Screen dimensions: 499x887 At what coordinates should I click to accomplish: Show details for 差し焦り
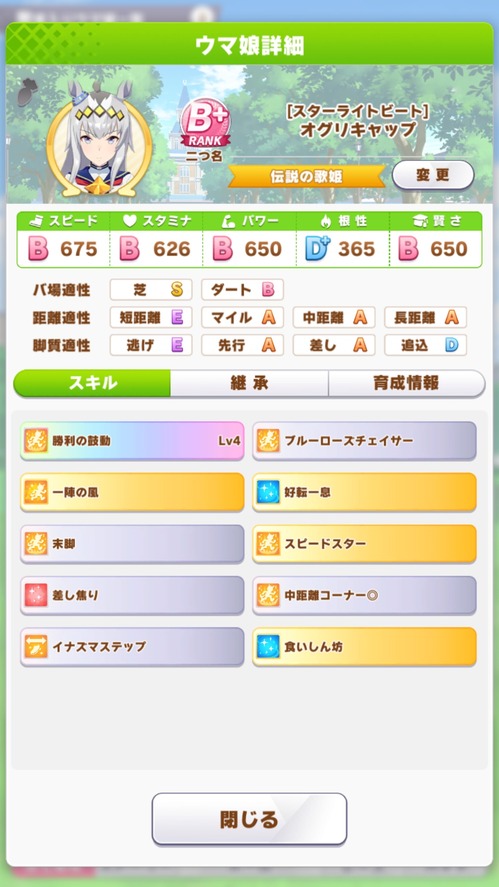[132, 595]
